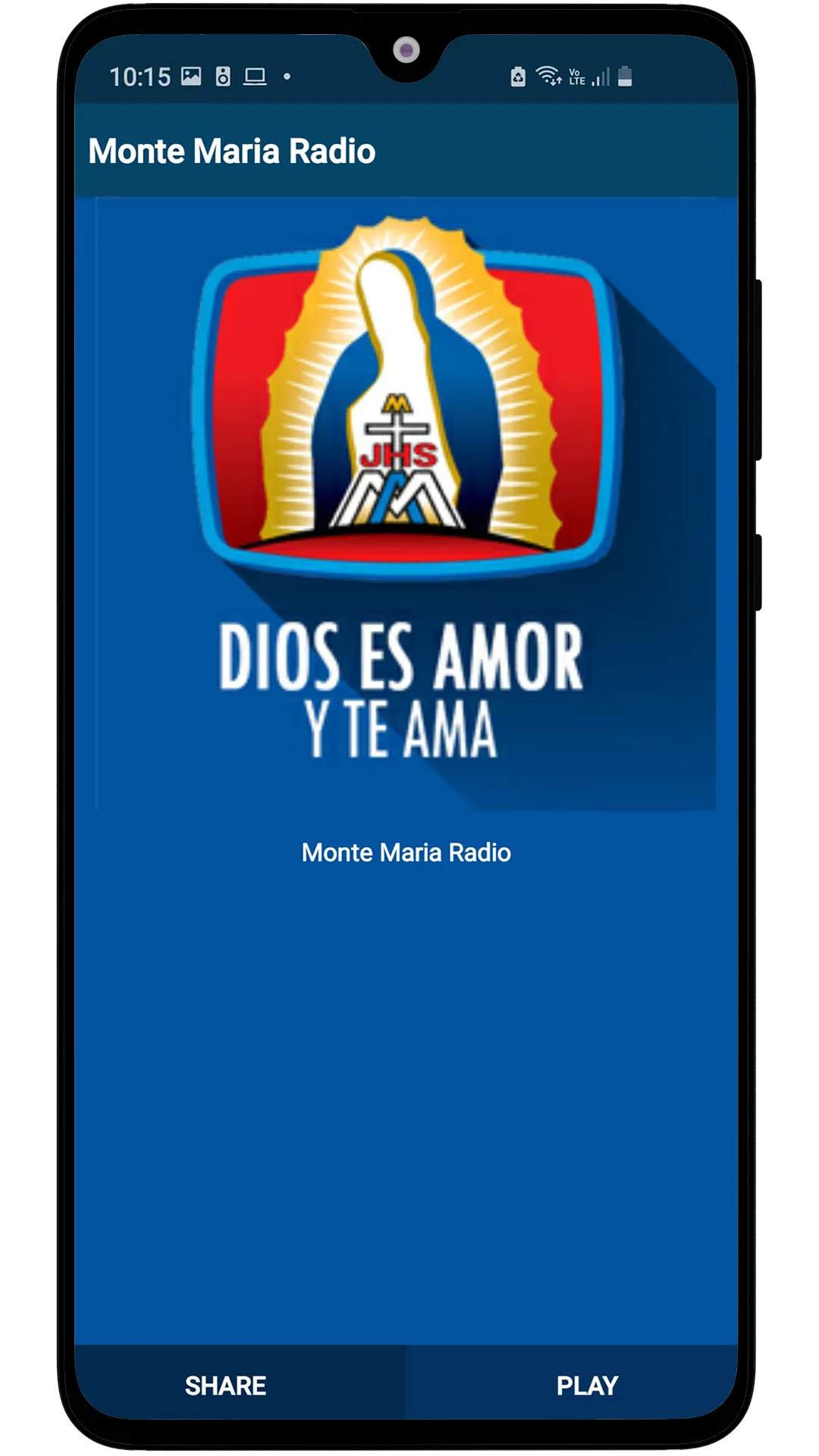The height and width of the screenshot is (1456, 819).
Task: Play the Monte Maria Radio stream
Action: (x=587, y=1385)
